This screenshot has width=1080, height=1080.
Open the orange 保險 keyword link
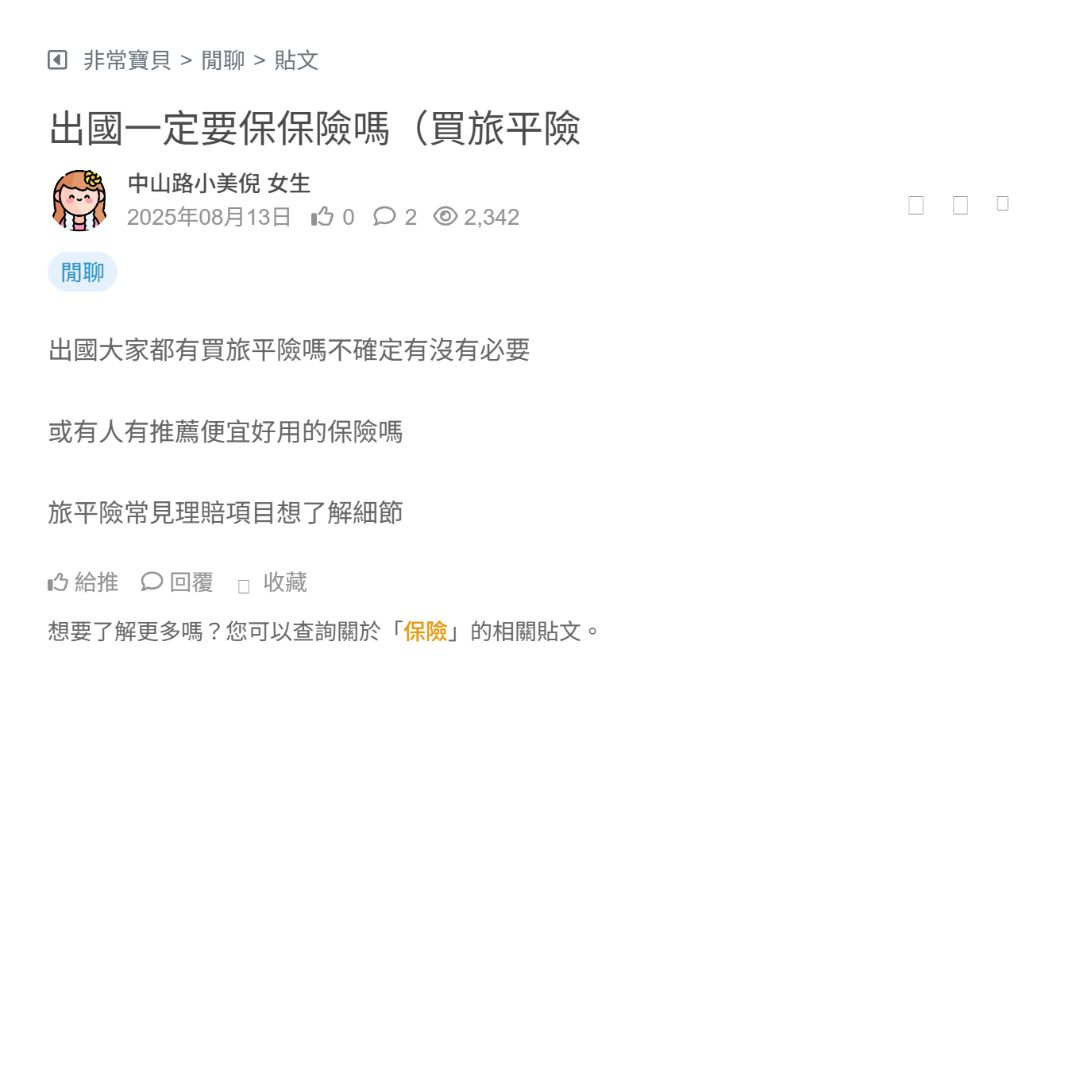point(425,632)
